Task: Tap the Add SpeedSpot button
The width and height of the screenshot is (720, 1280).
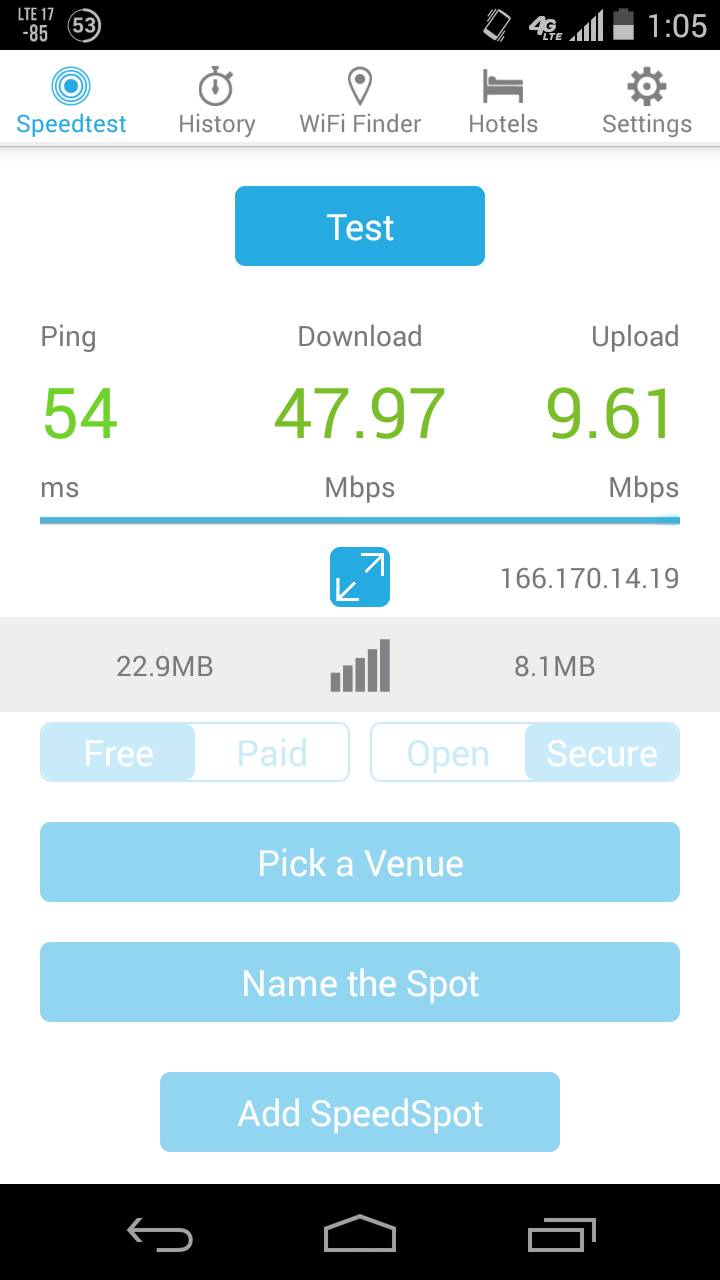Action: point(359,1111)
